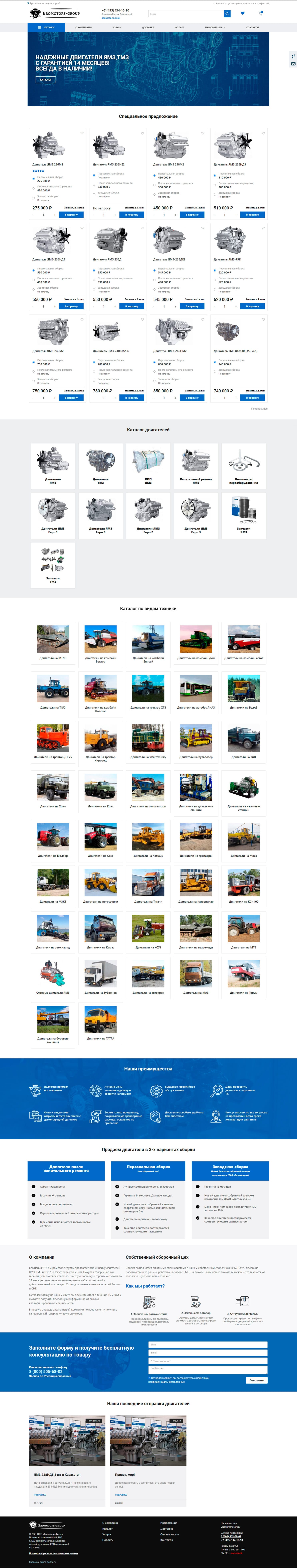Add Двигатель ЯМЗ 238НД3 to favorites
297x1568 pixels.
tap(263, 133)
